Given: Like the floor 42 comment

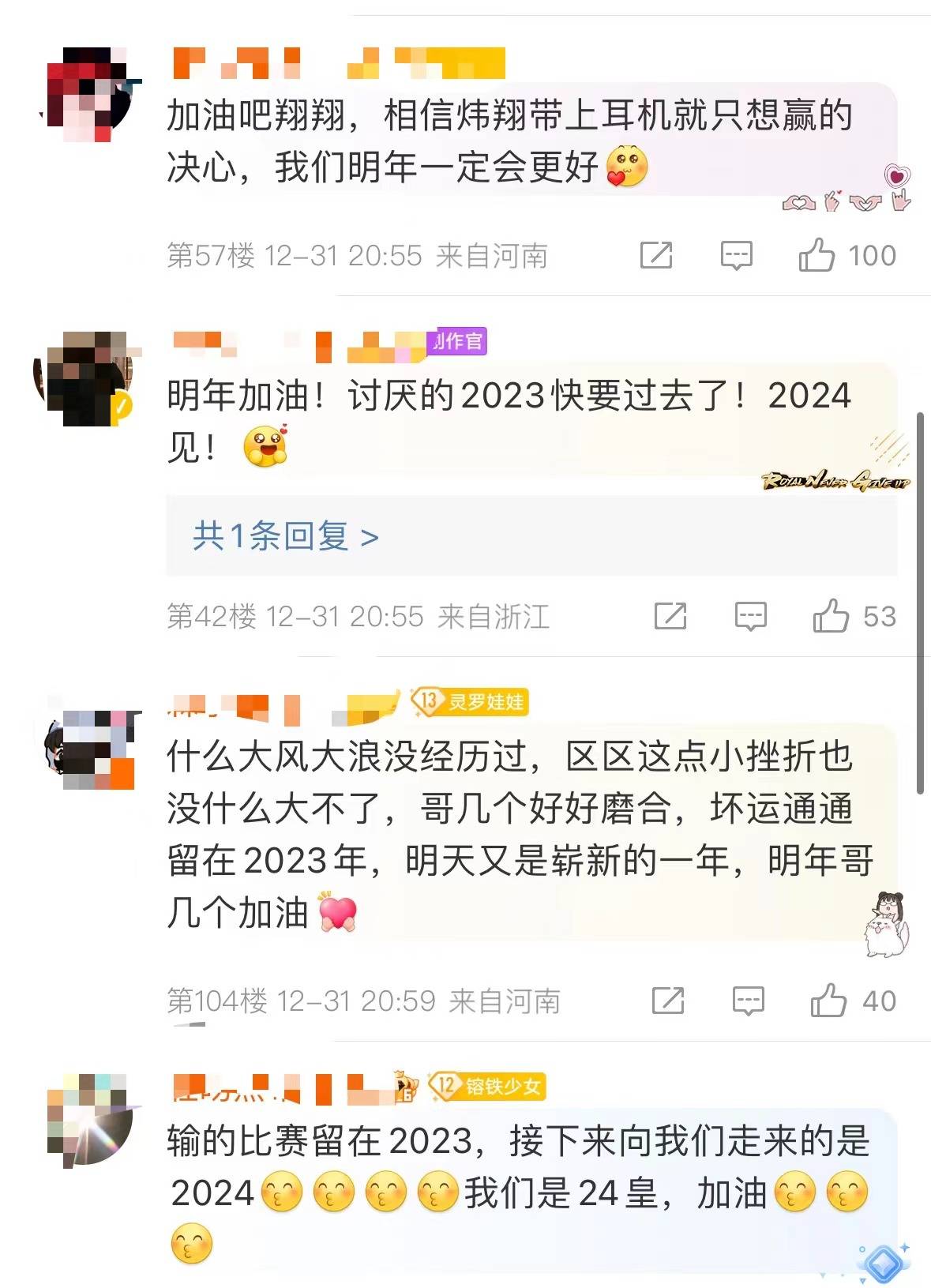Looking at the screenshot, I should [832, 616].
